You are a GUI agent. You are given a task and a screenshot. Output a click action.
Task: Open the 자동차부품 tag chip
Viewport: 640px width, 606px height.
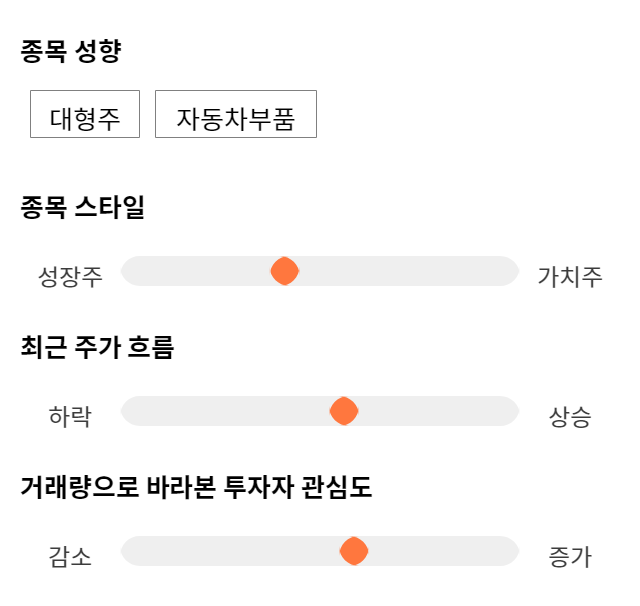tap(236, 114)
